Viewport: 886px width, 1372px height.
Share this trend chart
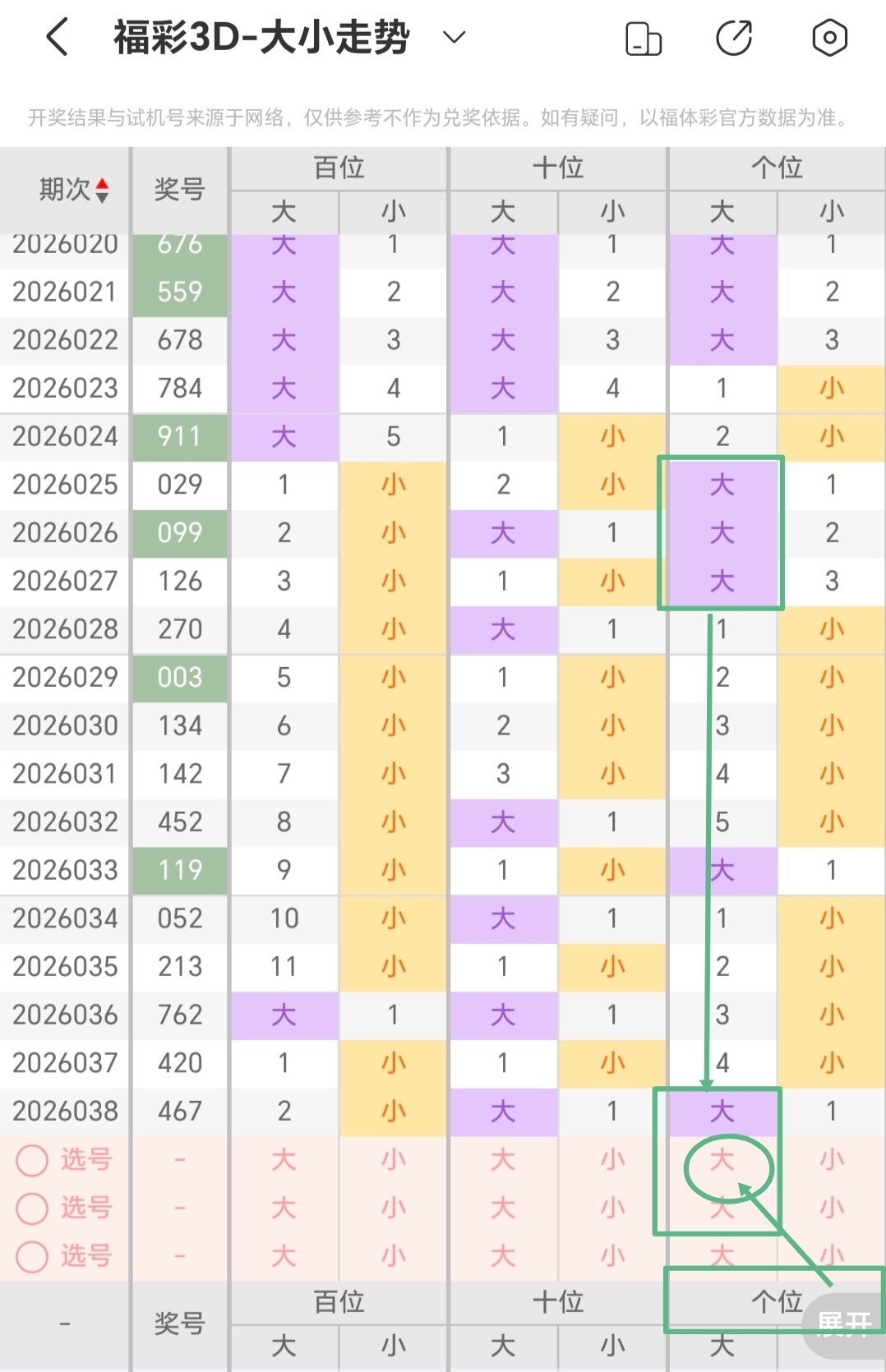click(x=734, y=38)
